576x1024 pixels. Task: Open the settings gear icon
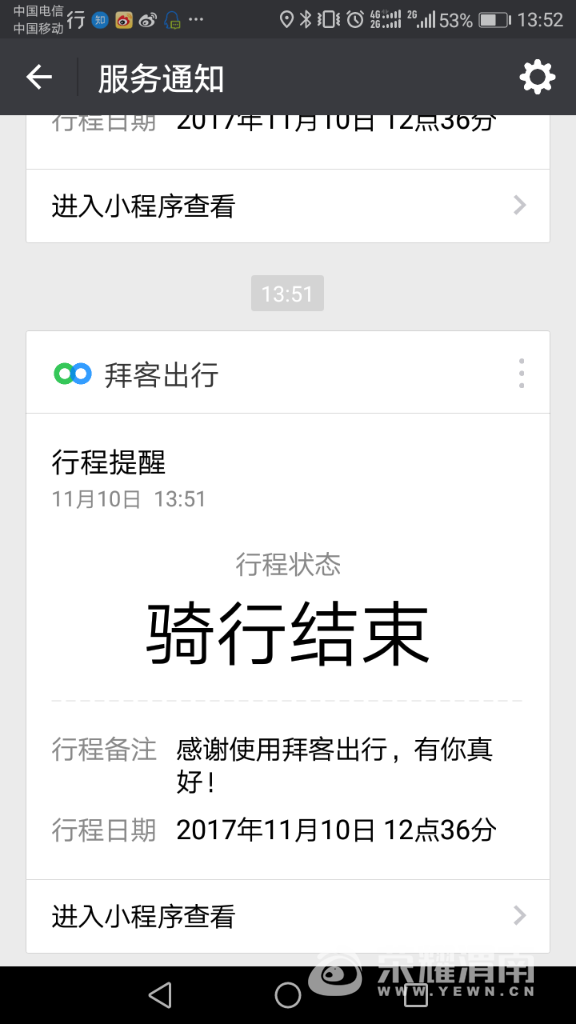(x=537, y=77)
